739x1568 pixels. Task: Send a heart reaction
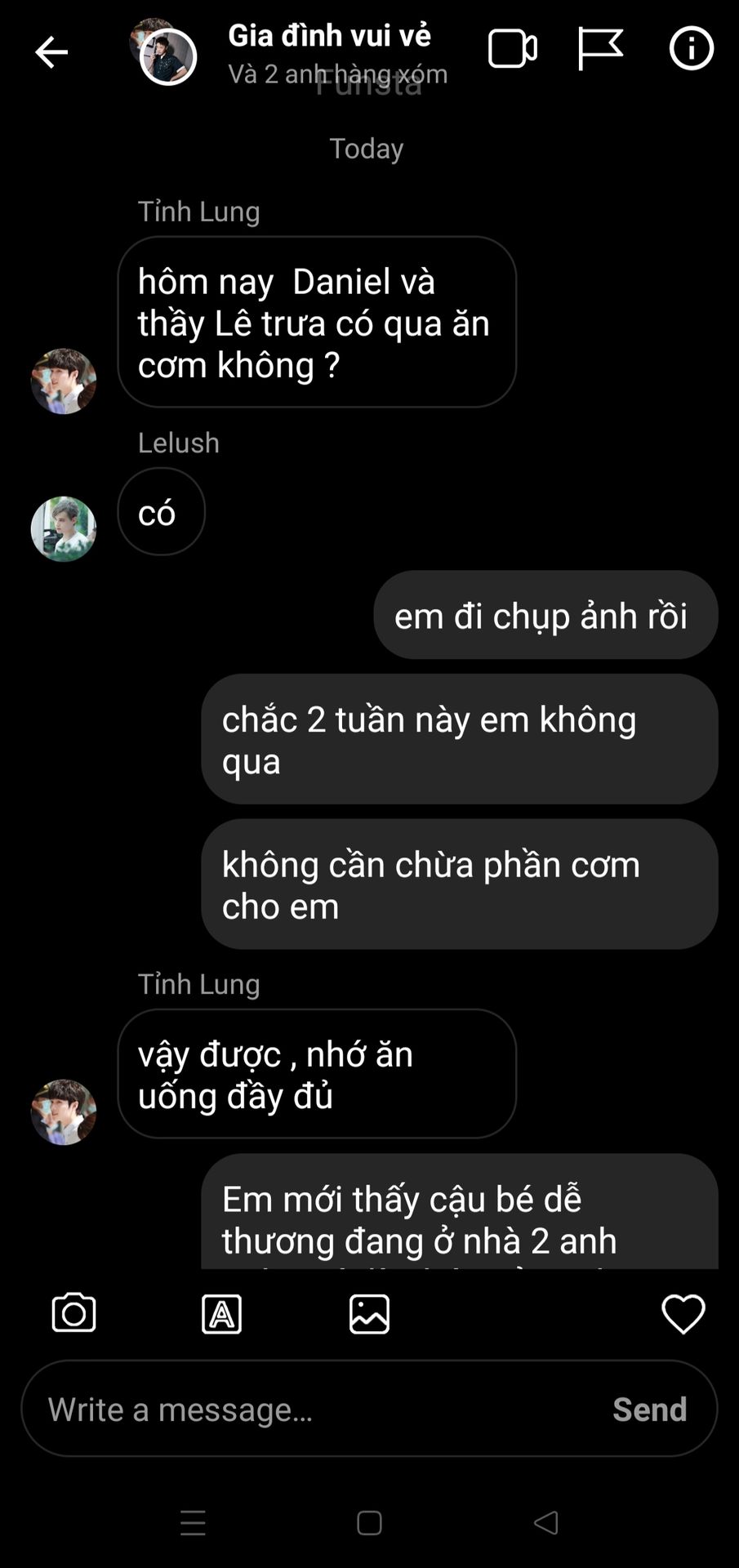point(683,1314)
